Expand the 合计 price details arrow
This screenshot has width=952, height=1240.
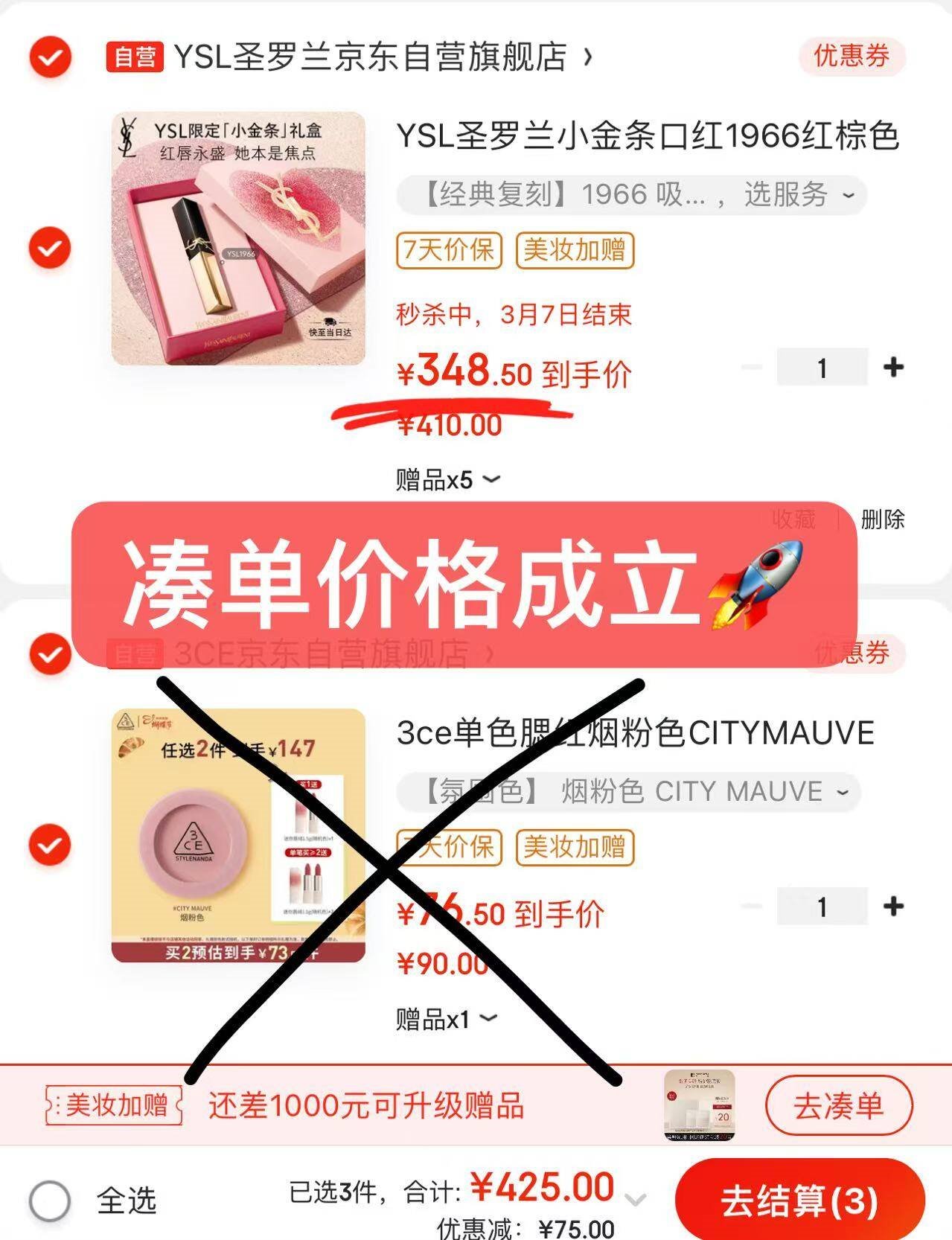click(x=635, y=1199)
